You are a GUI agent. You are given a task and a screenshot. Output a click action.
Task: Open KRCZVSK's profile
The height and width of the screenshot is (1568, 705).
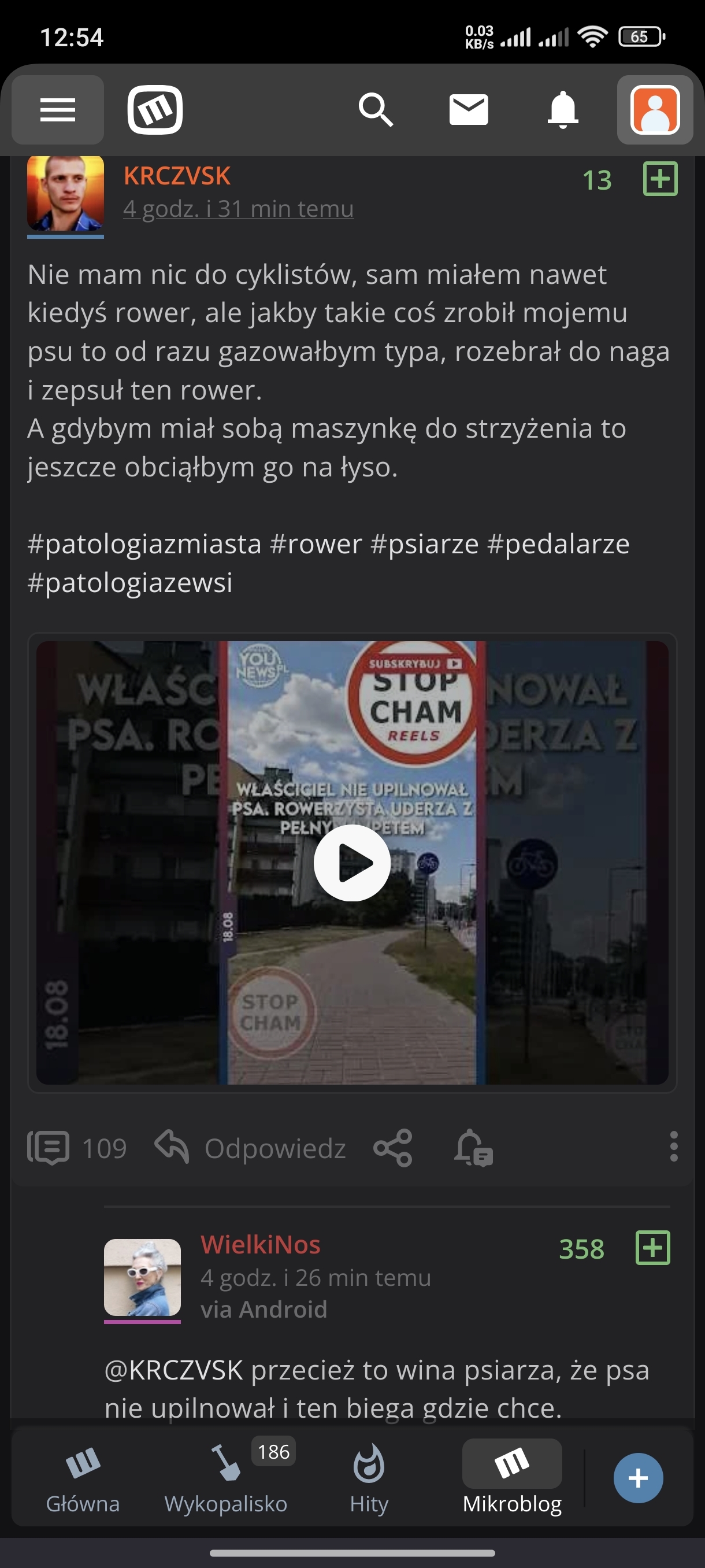[176, 176]
